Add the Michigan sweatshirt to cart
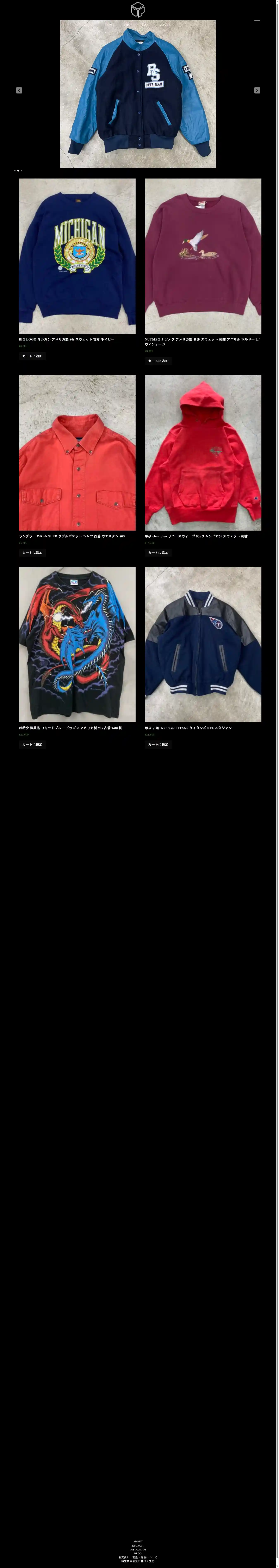This screenshot has width=279, height=1568. coord(32,356)
